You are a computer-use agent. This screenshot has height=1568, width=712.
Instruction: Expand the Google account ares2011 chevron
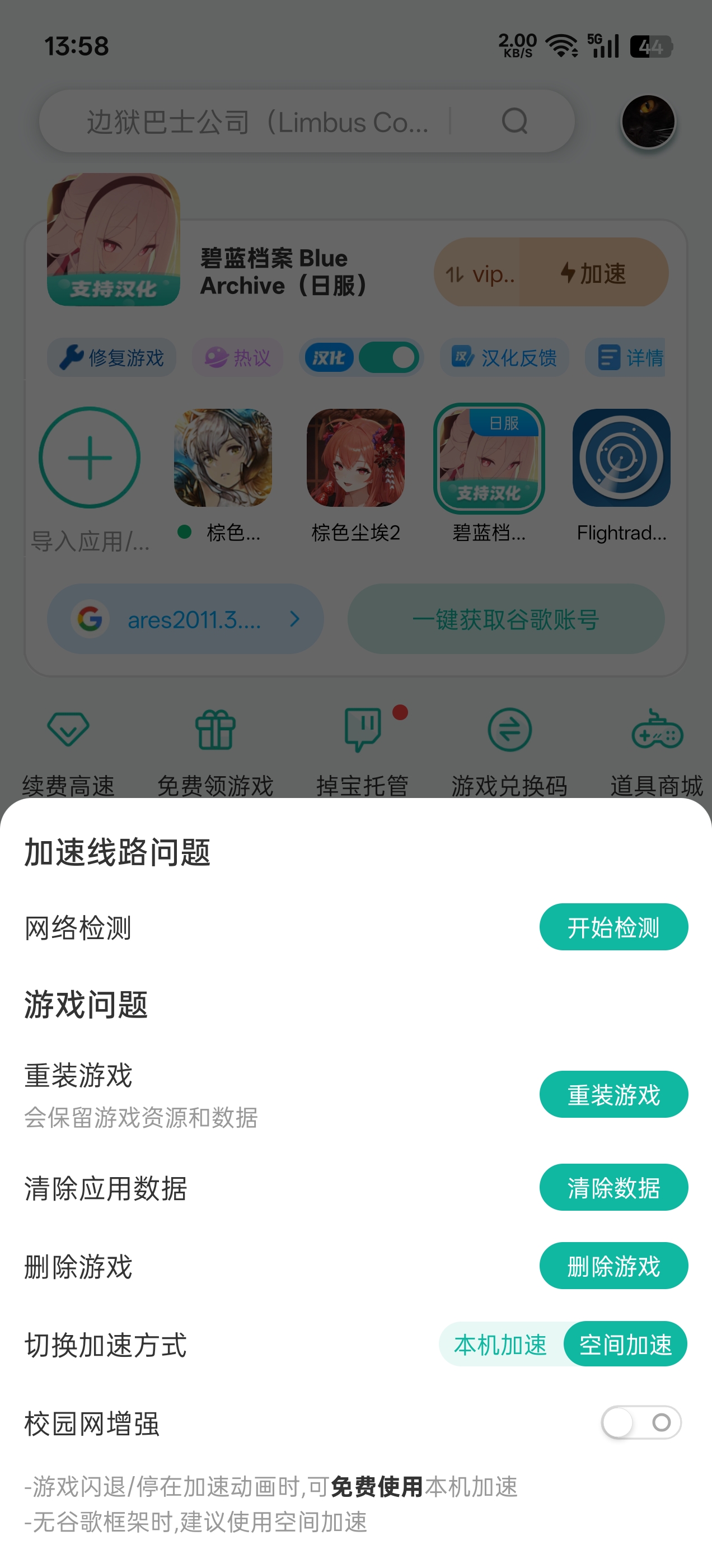(x=294, y=619)
